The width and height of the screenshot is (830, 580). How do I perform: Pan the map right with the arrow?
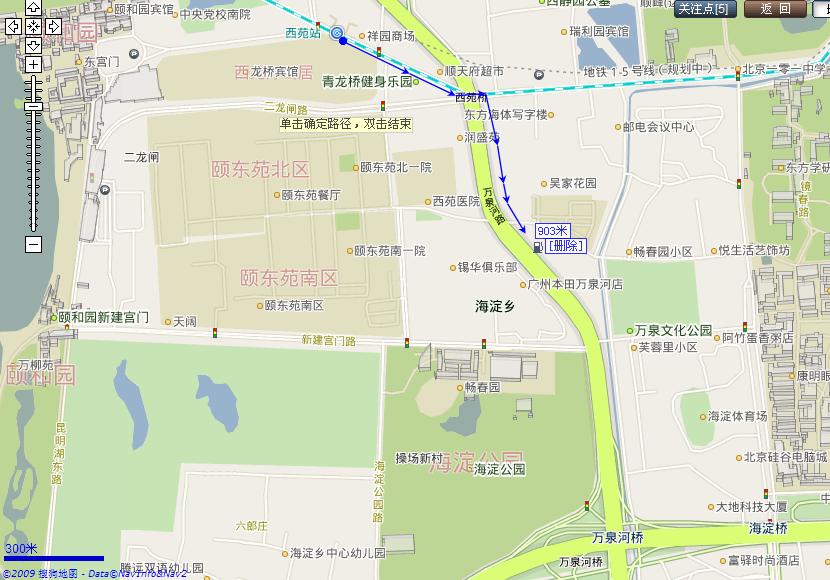pyautogui.click(x=53, y=27)
